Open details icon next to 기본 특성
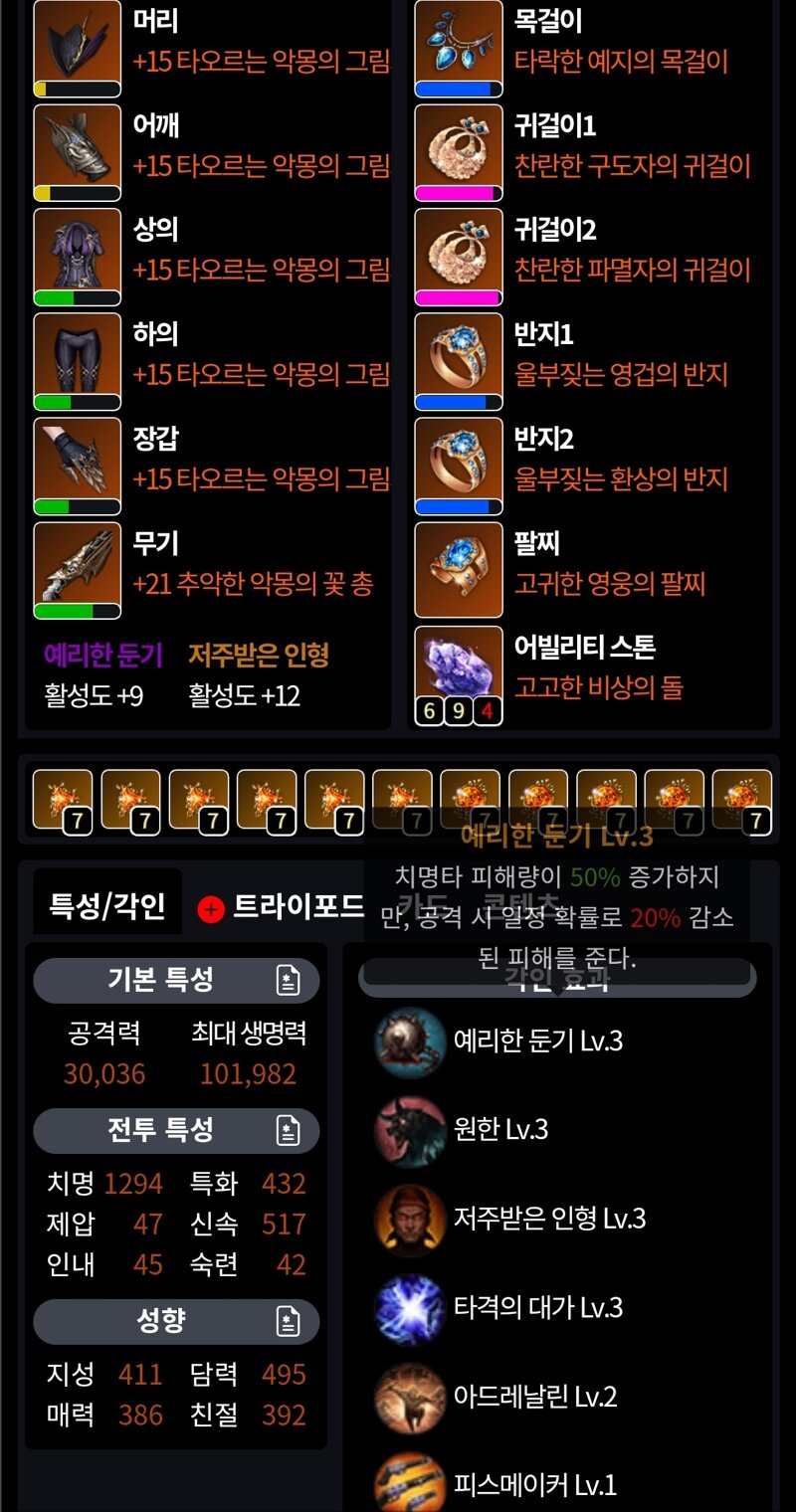This screenshot has width=796, height=1512. [x=288, y=981]
